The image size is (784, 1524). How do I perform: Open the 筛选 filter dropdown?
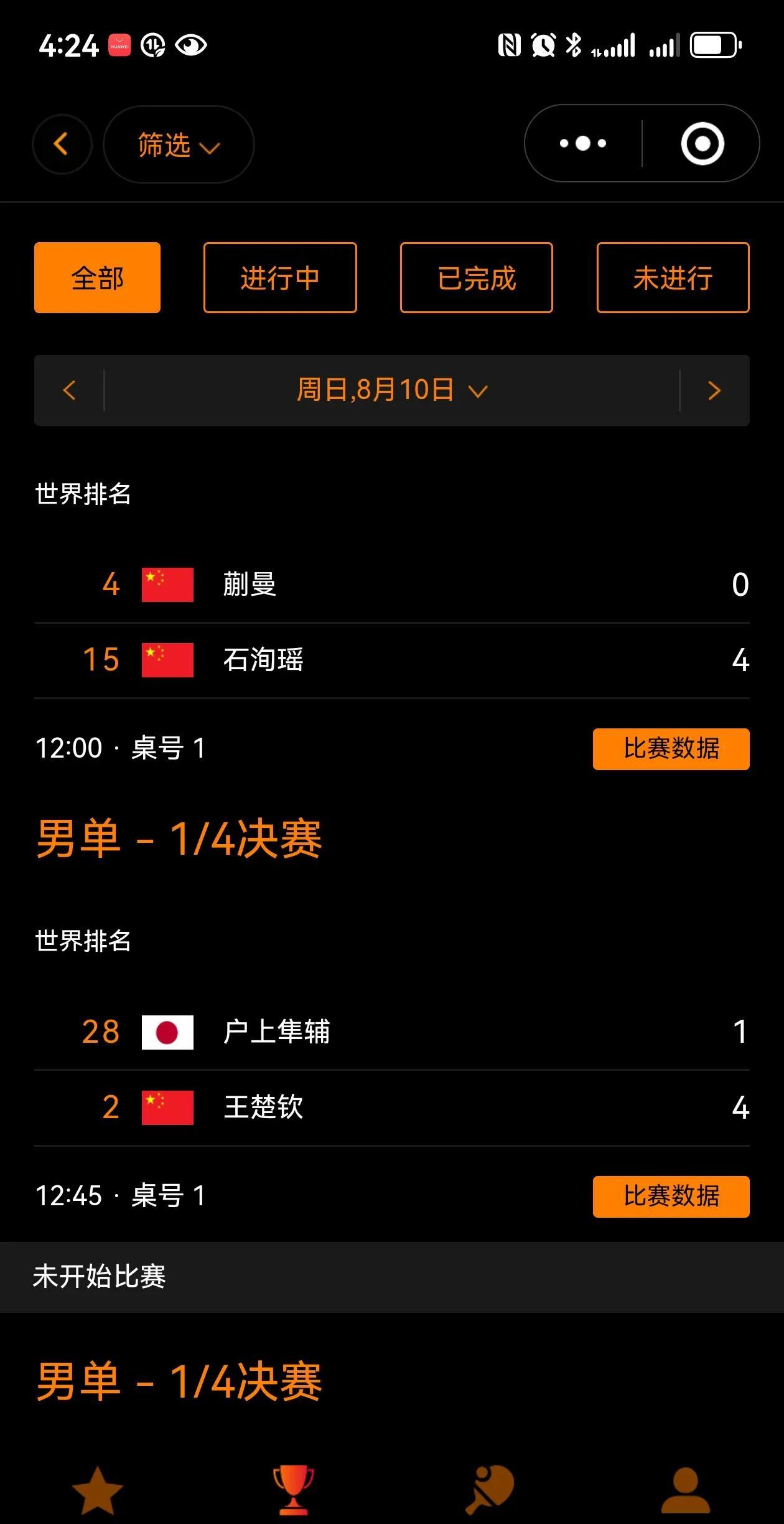tap(178, 144)
